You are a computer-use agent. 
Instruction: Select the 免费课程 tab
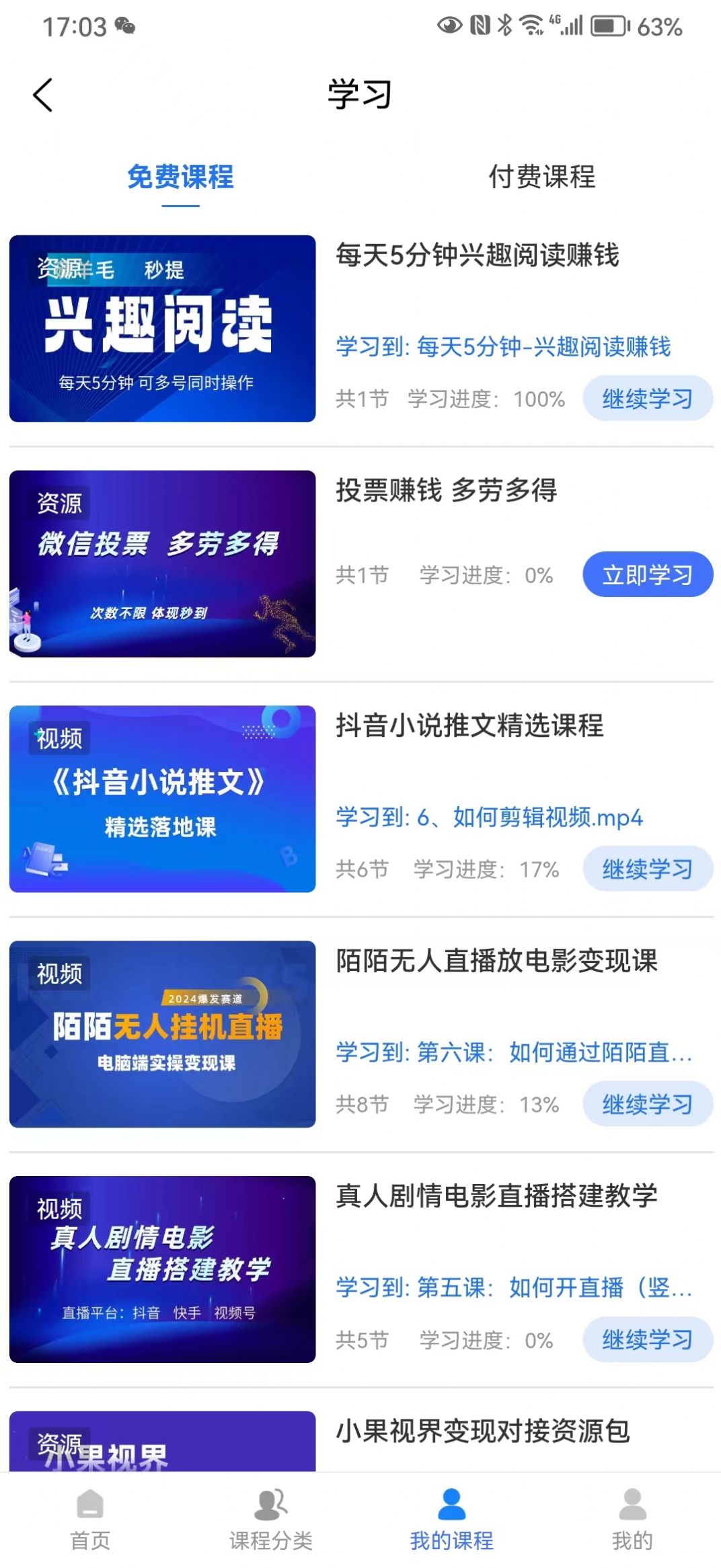[180, 178]
